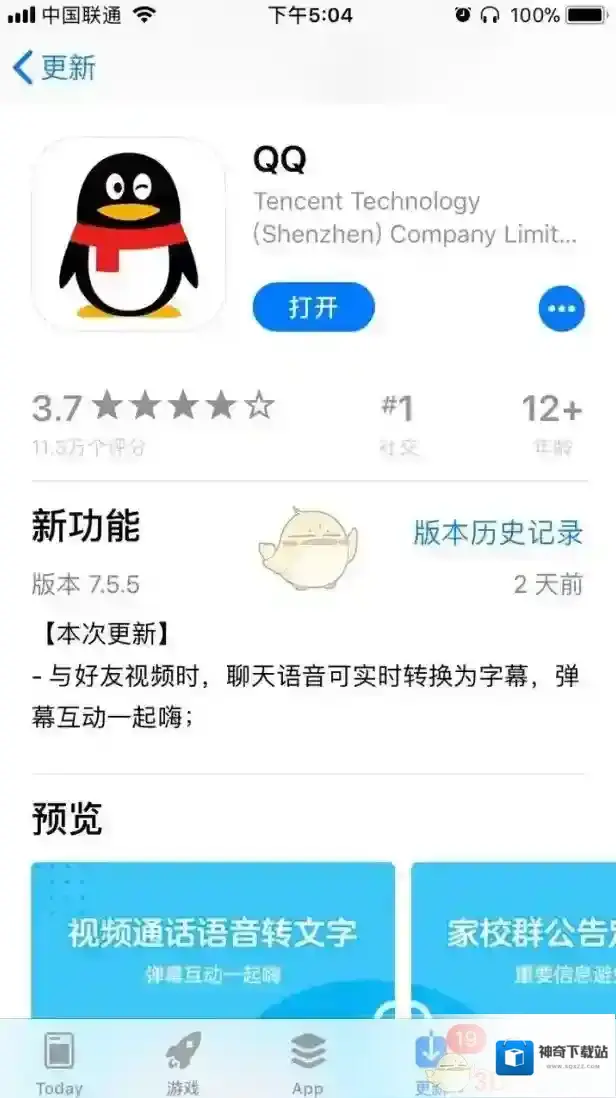Go back to the 更新 page
Image resolution: width=616 pixels, height=1098 pixels.
point(54,68)
